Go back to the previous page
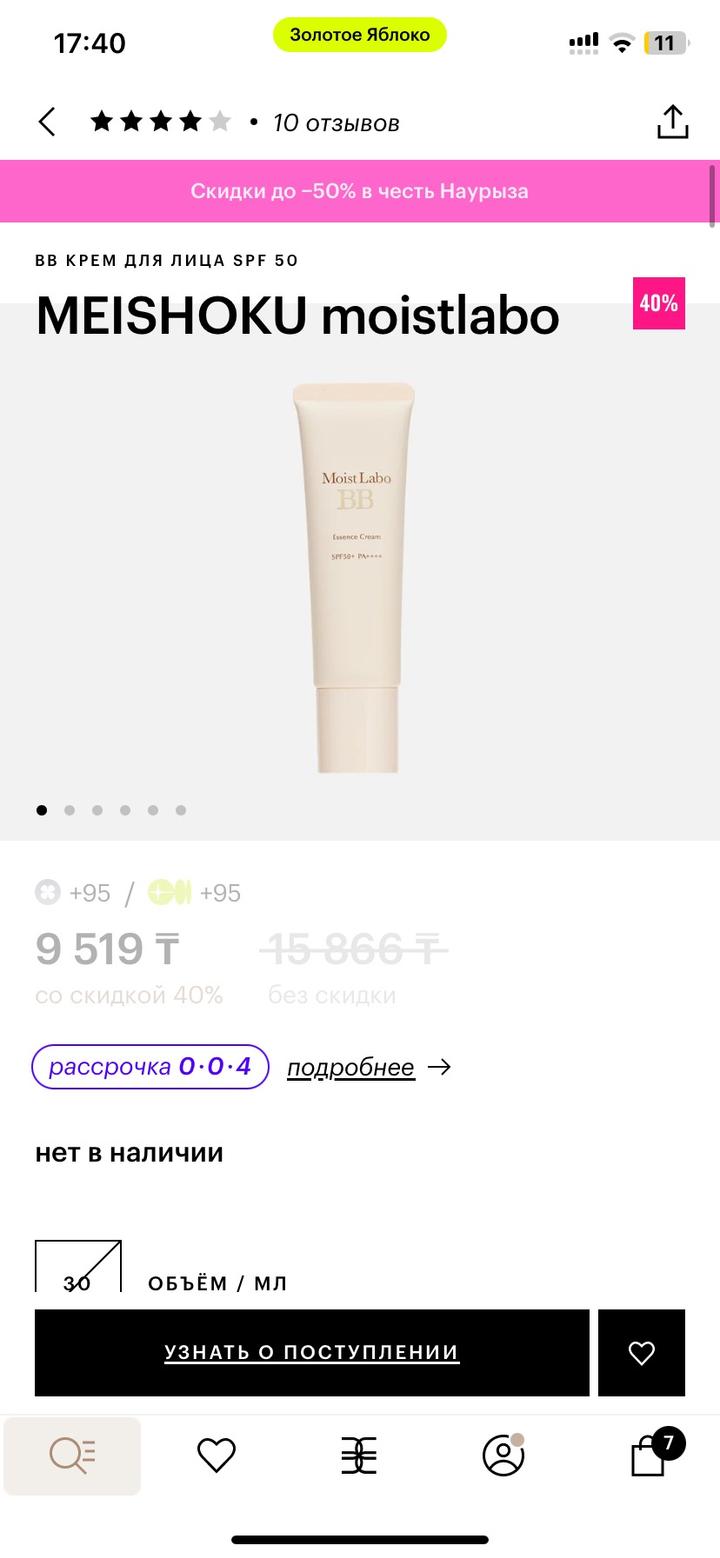Viewport: 720px width, 1558px height. [47, 122]
